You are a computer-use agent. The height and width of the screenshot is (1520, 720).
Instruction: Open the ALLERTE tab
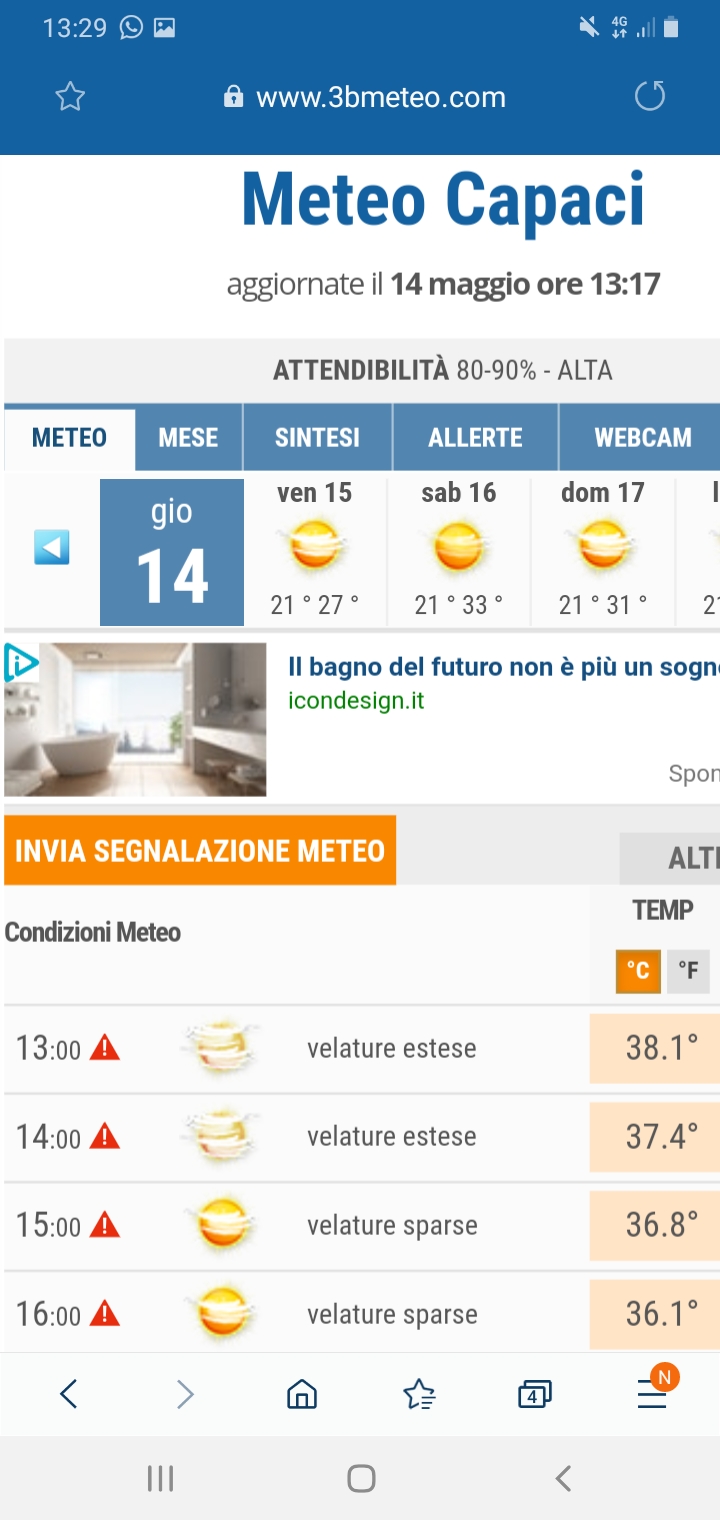coord(475,437)
